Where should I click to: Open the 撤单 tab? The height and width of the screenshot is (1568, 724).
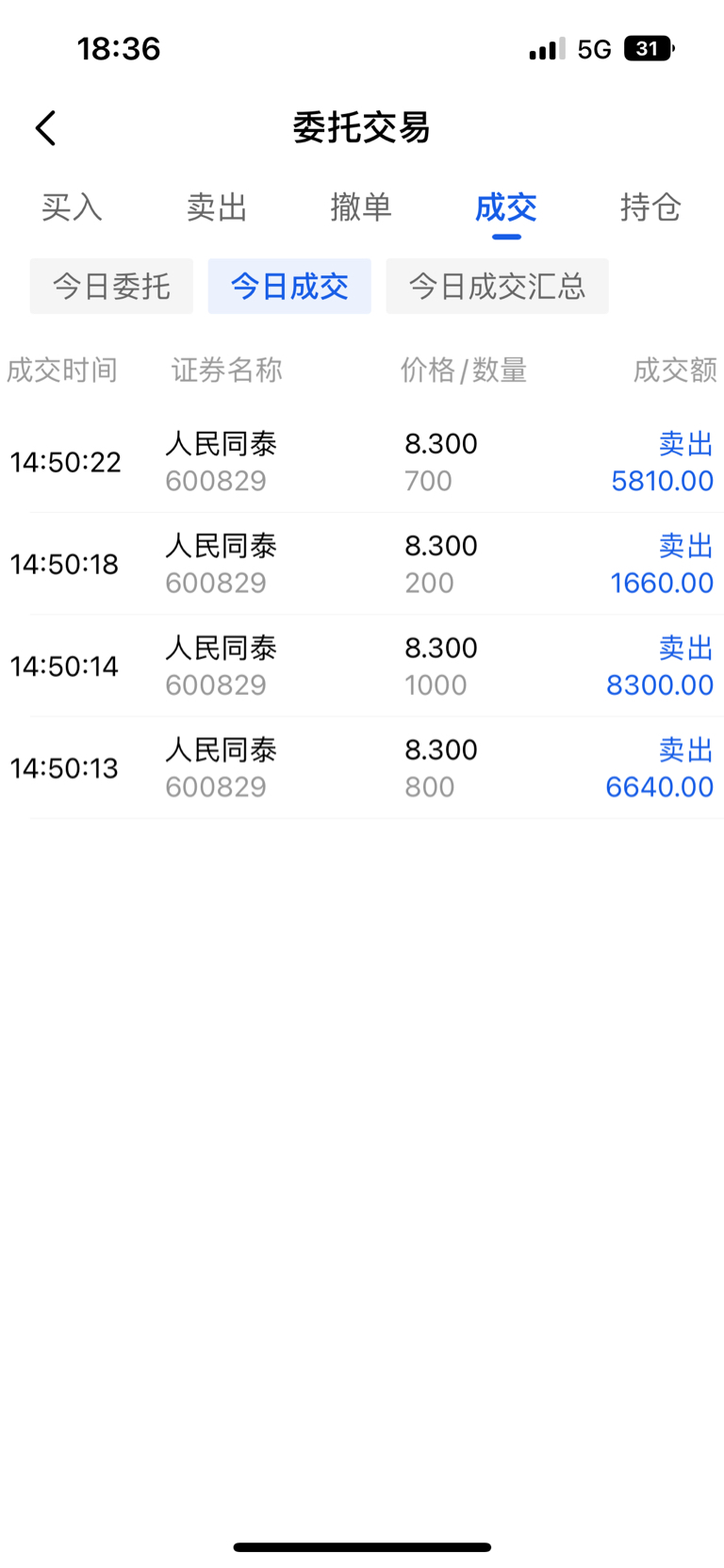(x=361, y=207)
